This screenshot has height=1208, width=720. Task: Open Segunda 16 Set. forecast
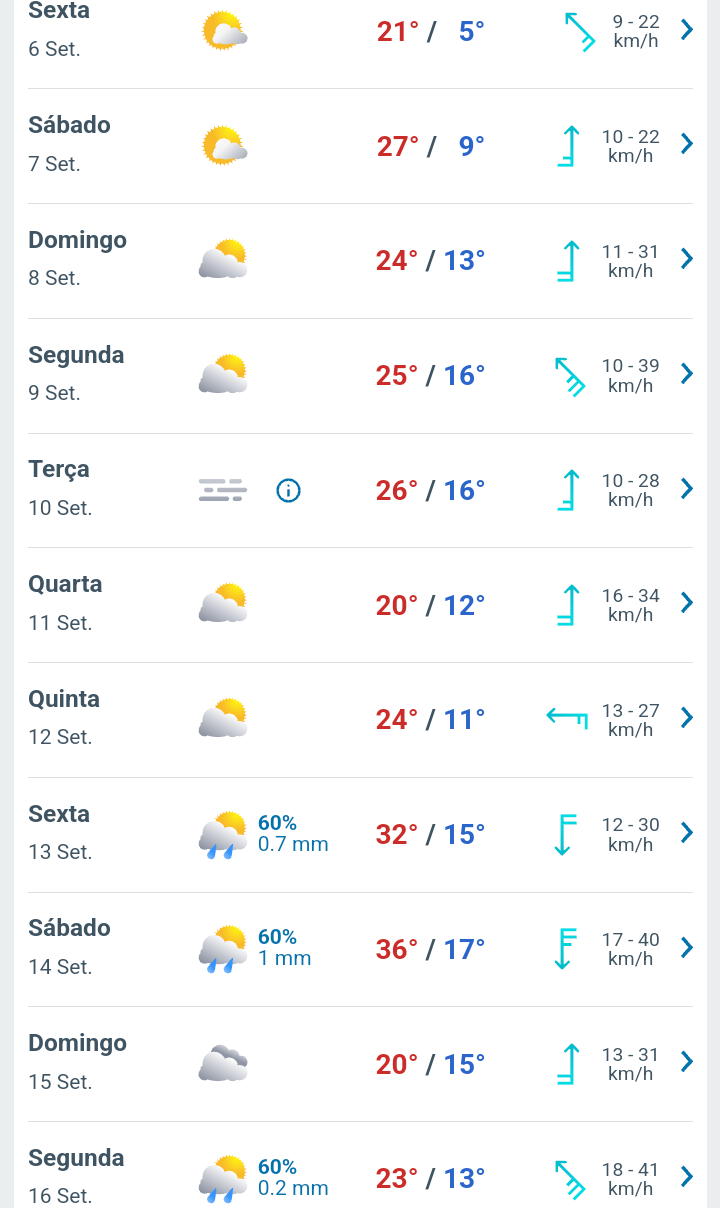[360, 1170]
